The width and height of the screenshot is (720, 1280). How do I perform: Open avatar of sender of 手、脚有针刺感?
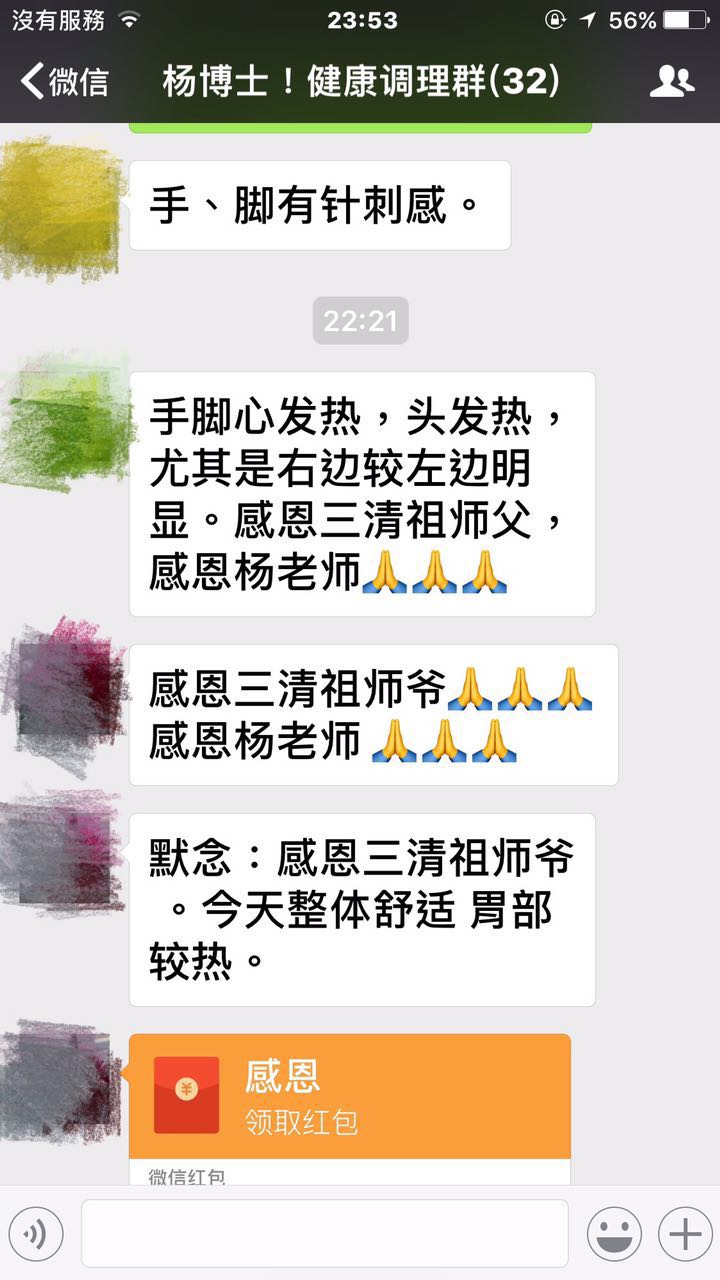click(62, 207)
